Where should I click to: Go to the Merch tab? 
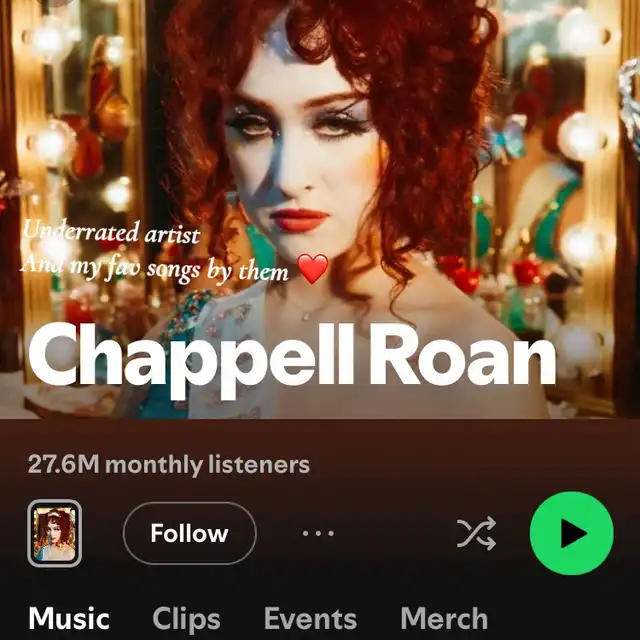point(444,619)
